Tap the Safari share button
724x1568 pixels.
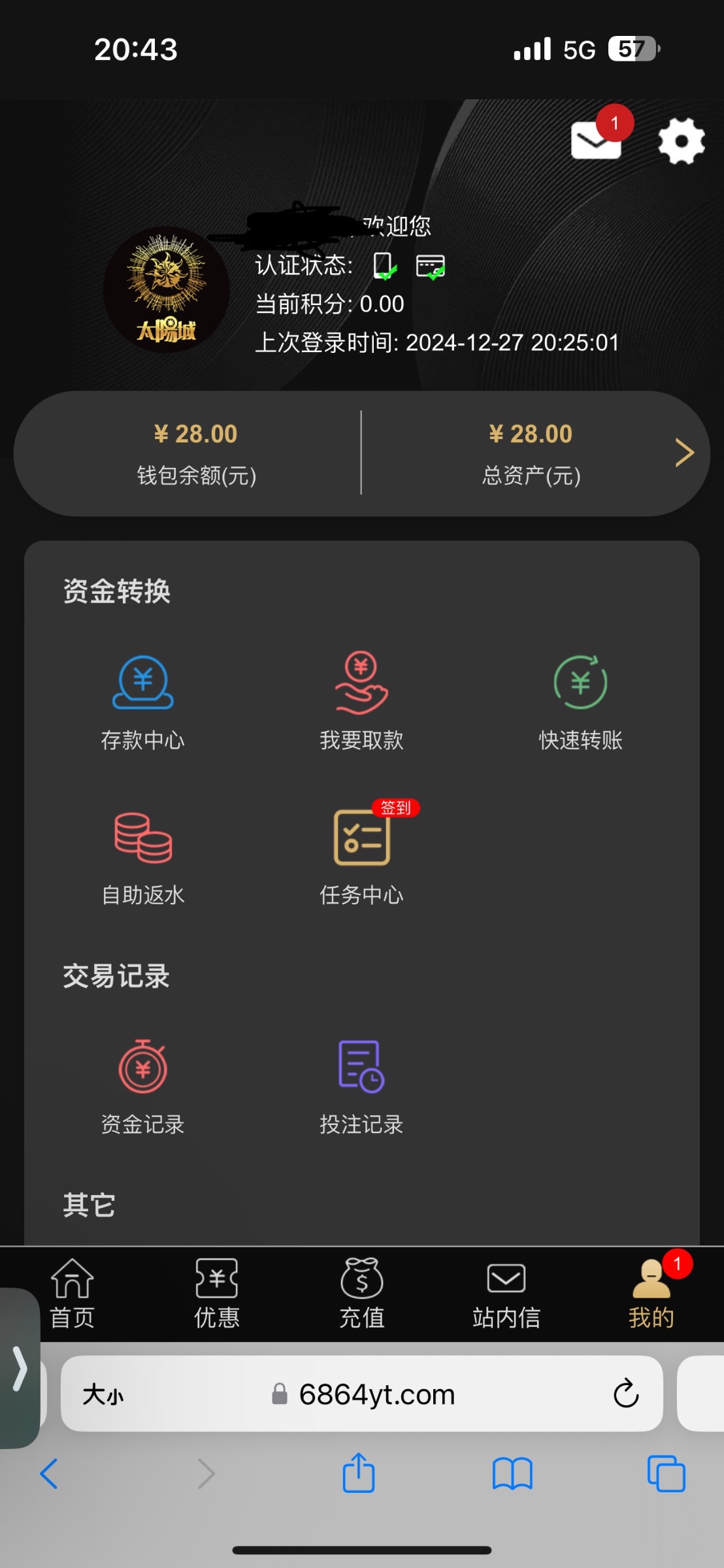(359, 1473)
